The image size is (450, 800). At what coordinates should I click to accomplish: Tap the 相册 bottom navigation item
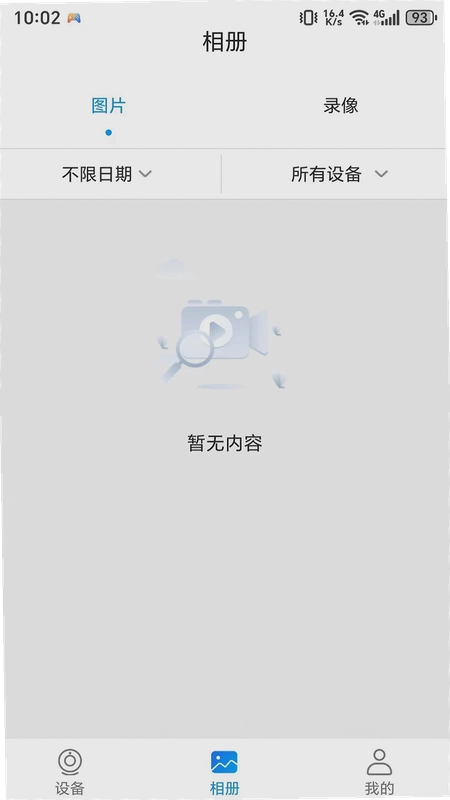click(x=224, y=772)
